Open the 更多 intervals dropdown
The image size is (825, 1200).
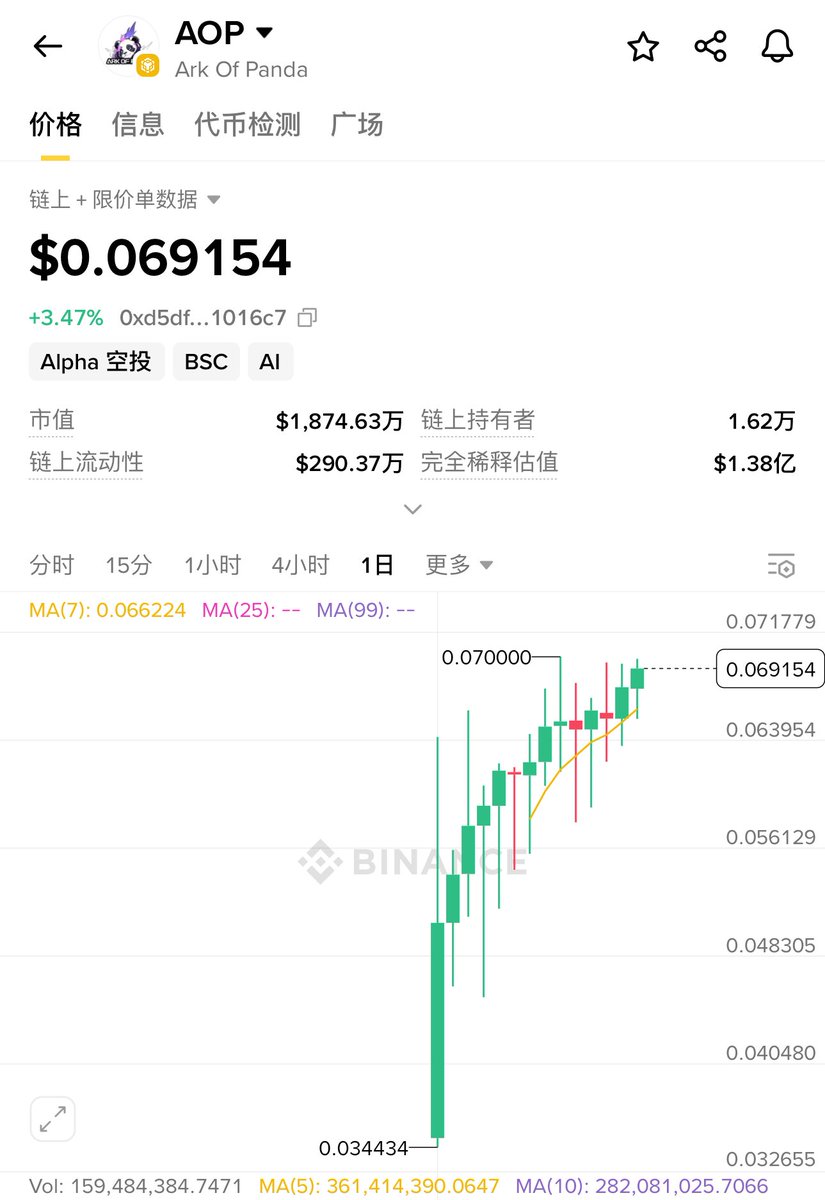click(459, 565)
